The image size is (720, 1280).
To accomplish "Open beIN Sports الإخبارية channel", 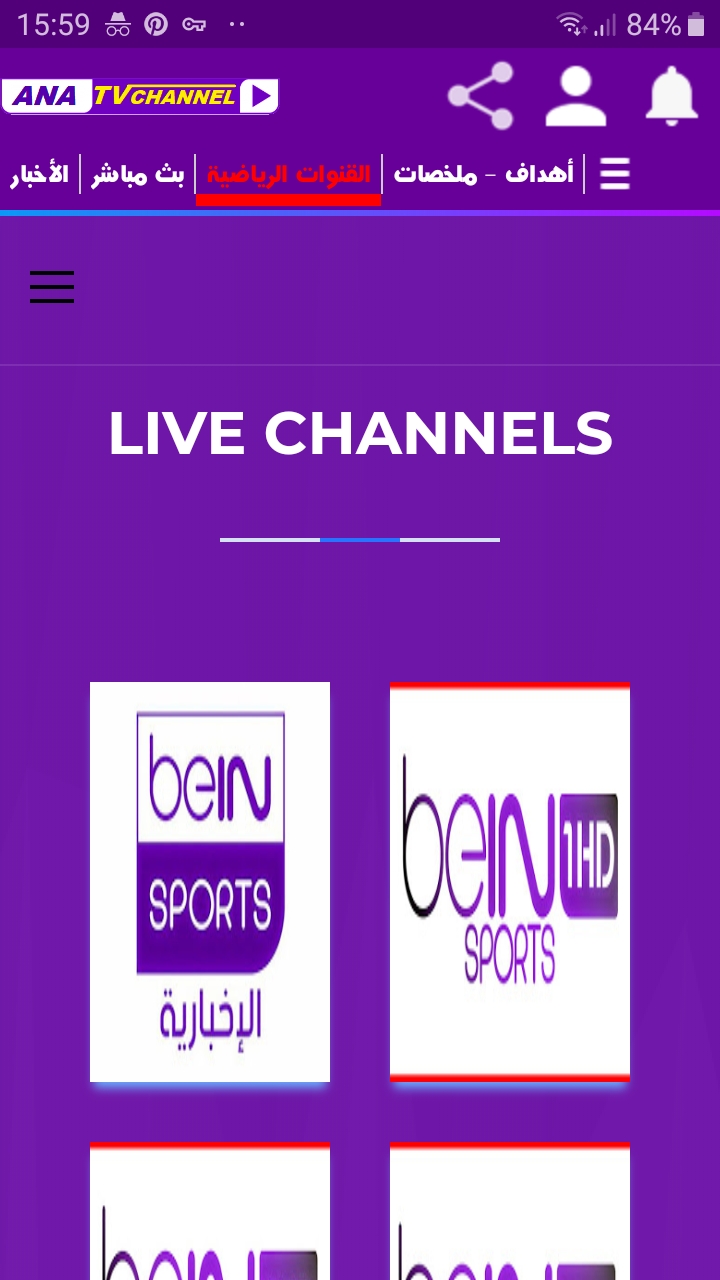I will point(210,881).
